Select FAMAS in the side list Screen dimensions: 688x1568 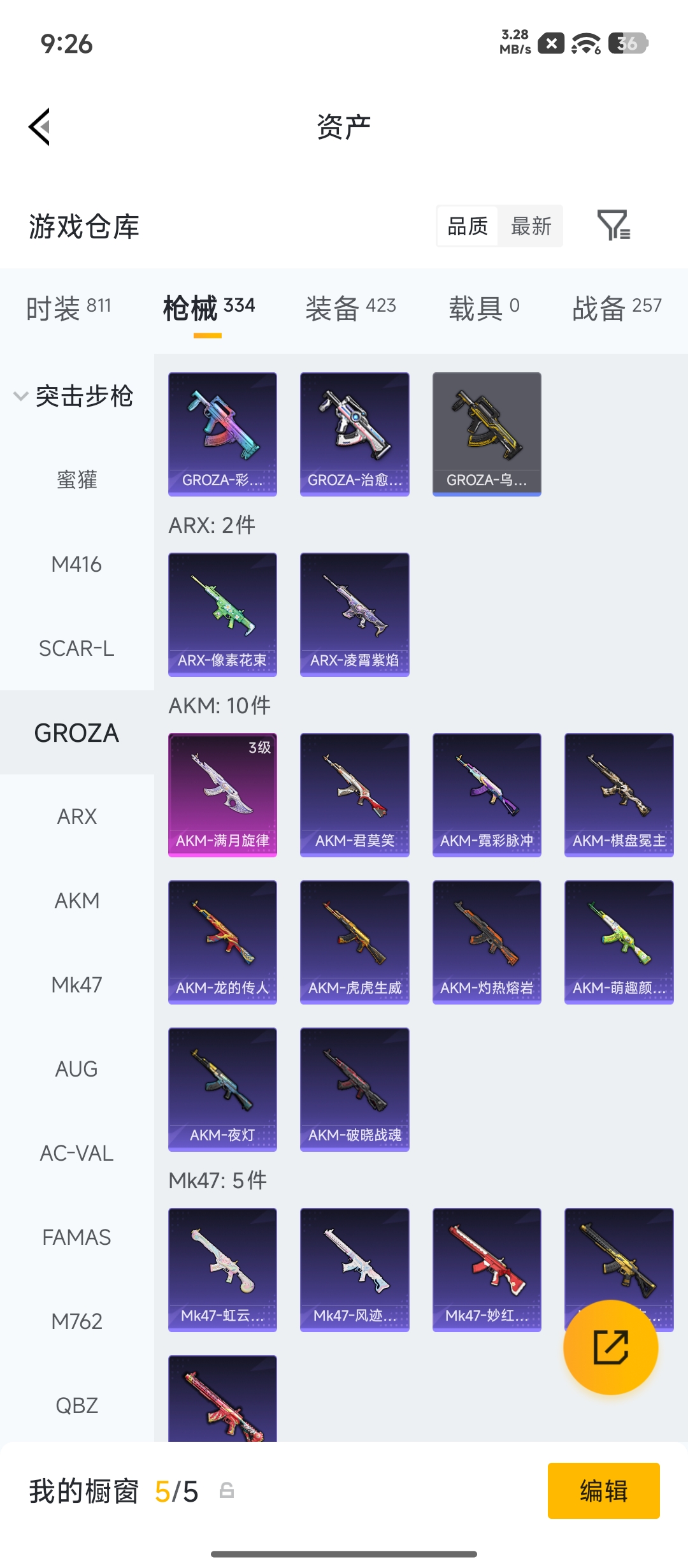[76, 1237]
